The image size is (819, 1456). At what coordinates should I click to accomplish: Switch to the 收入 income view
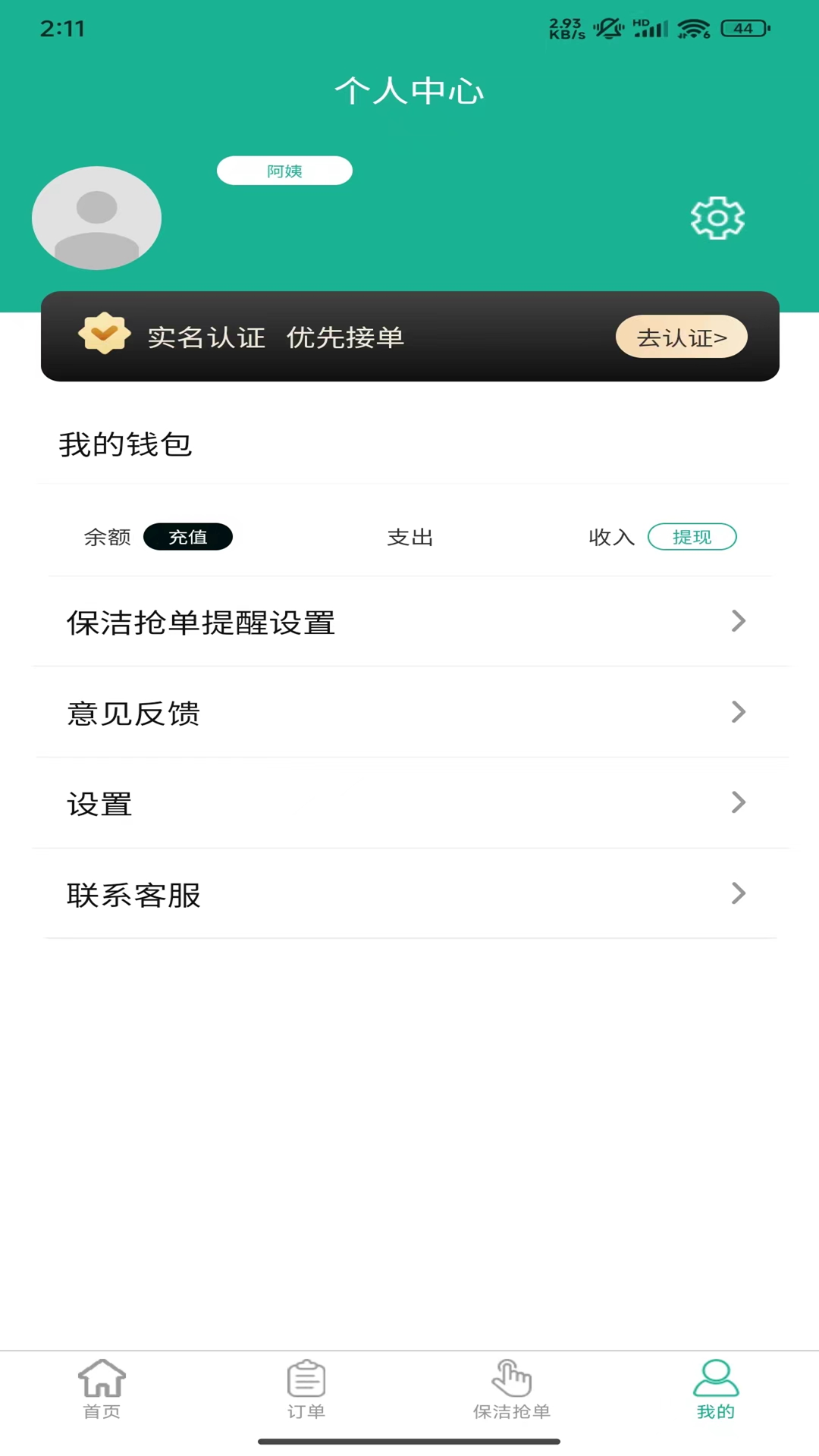pyautogui.click(x=611, y=537)
